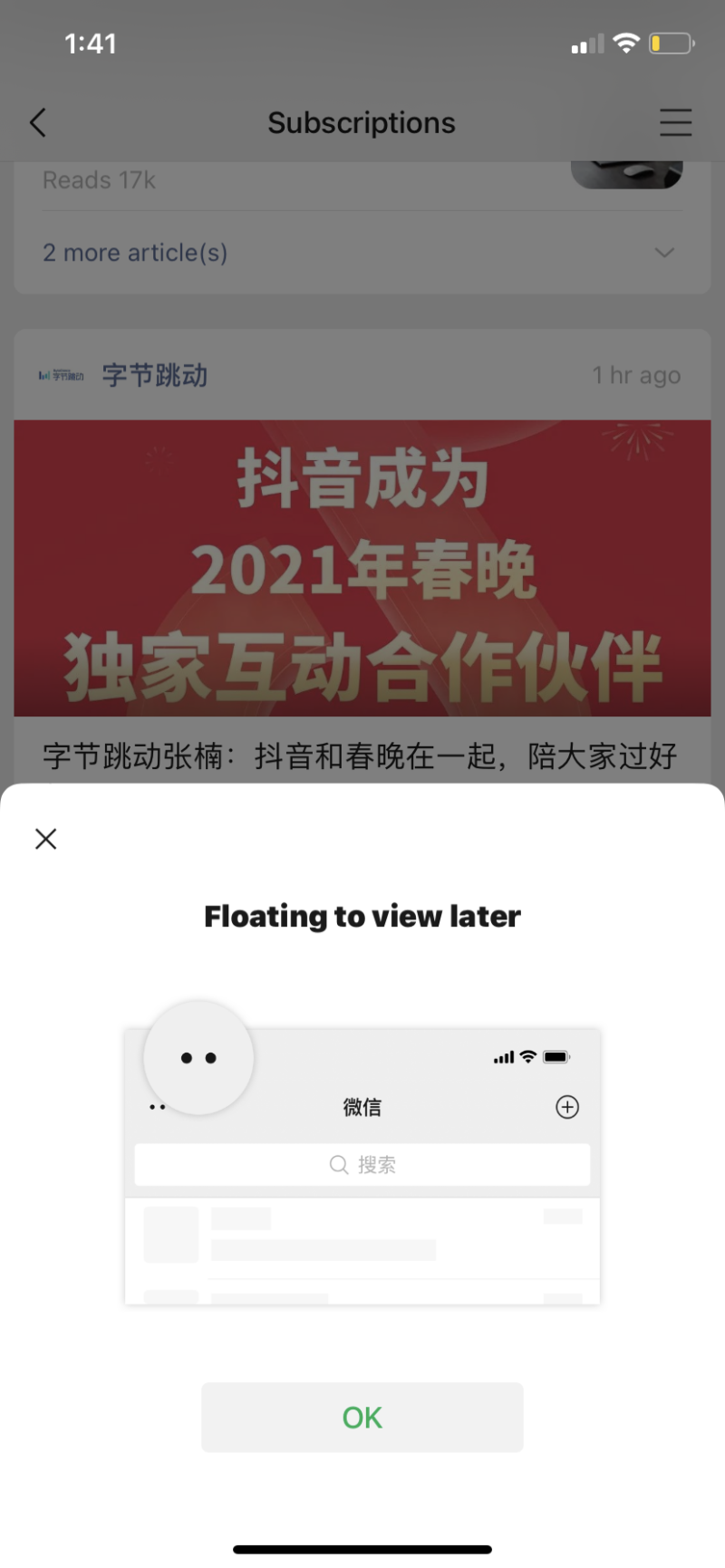Open the hamburger menu icon at top right
The width and height of the screenshot is (725, 1568).
tap(676, 122)
